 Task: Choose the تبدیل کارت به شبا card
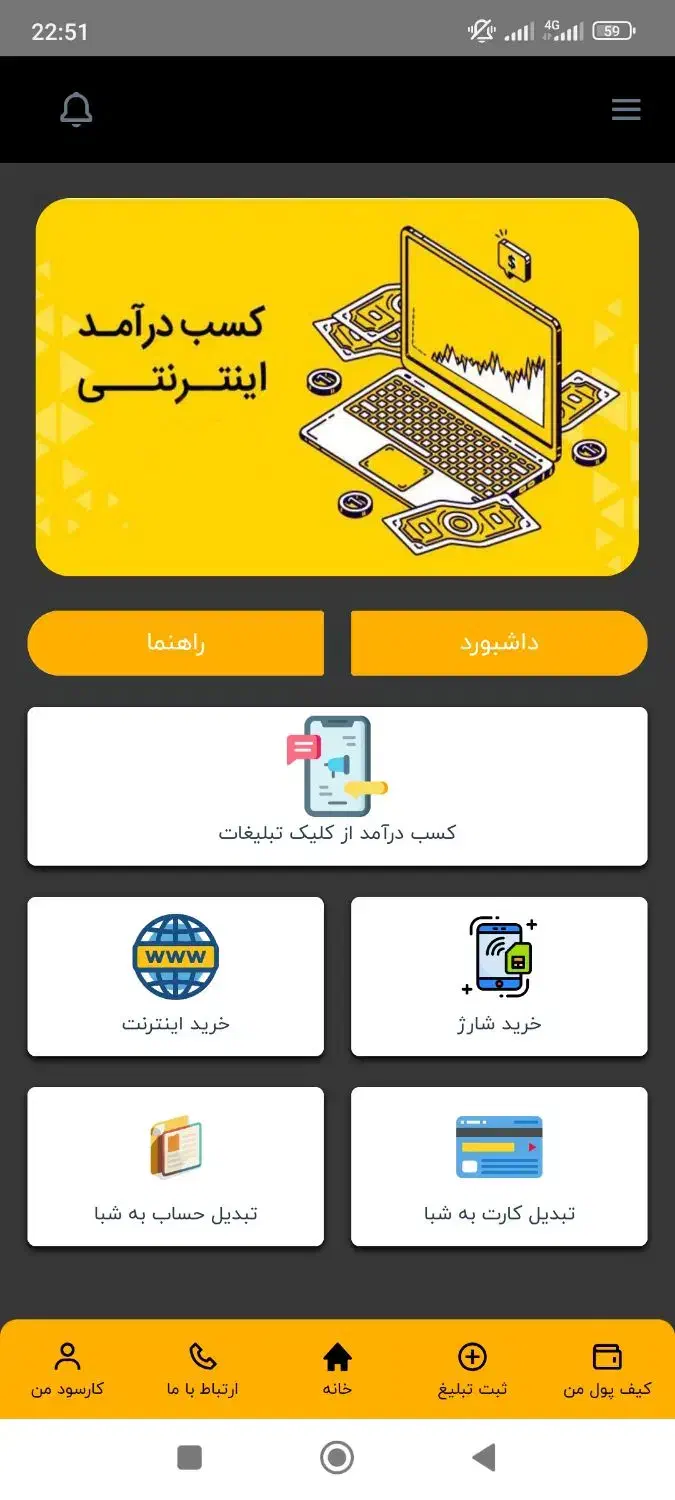coord(499,1166)
